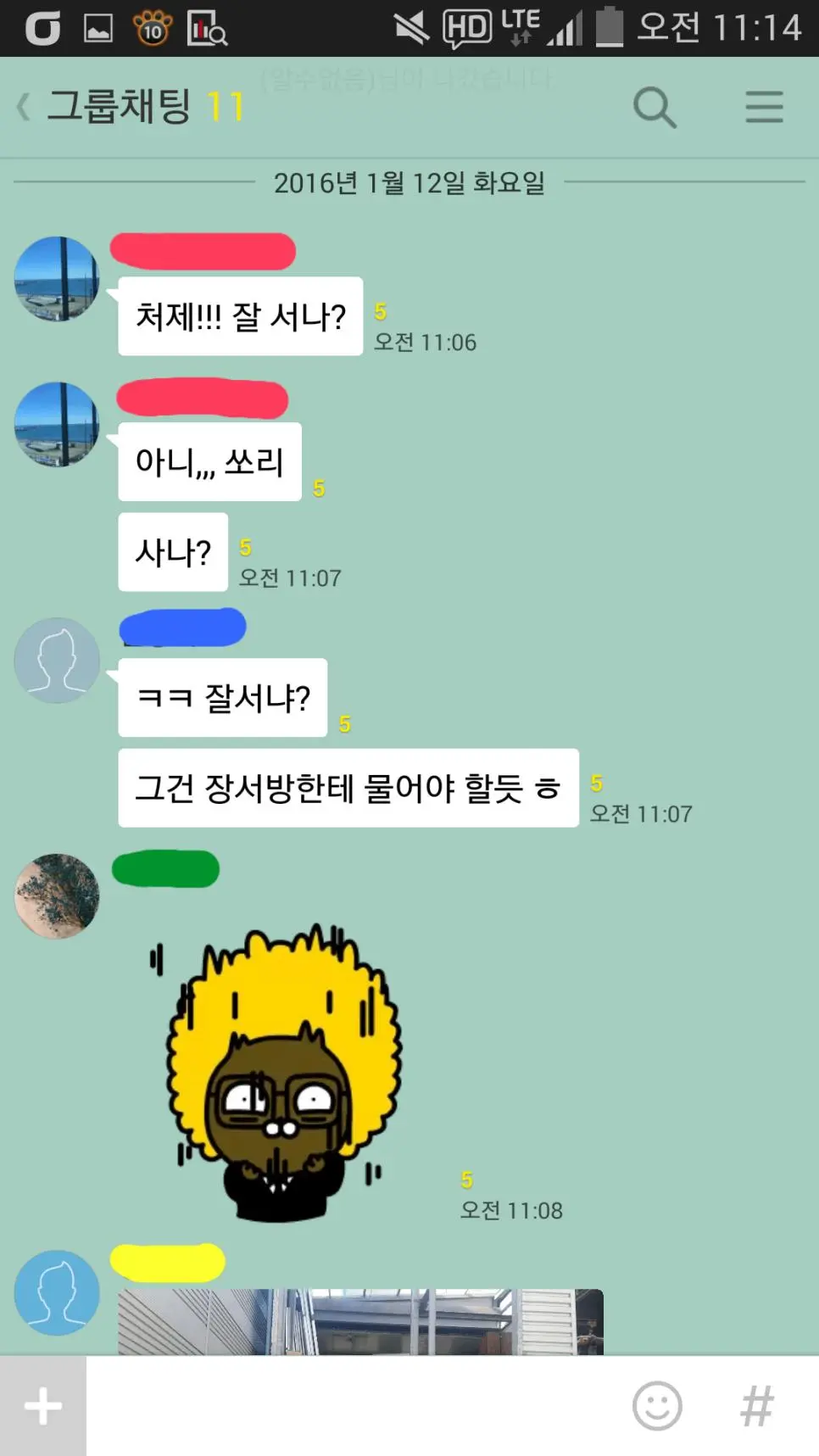View the profile of the afro sticker sender
Image resolution: width=819 pixels, height=1456 pixels.
[57, 895]
